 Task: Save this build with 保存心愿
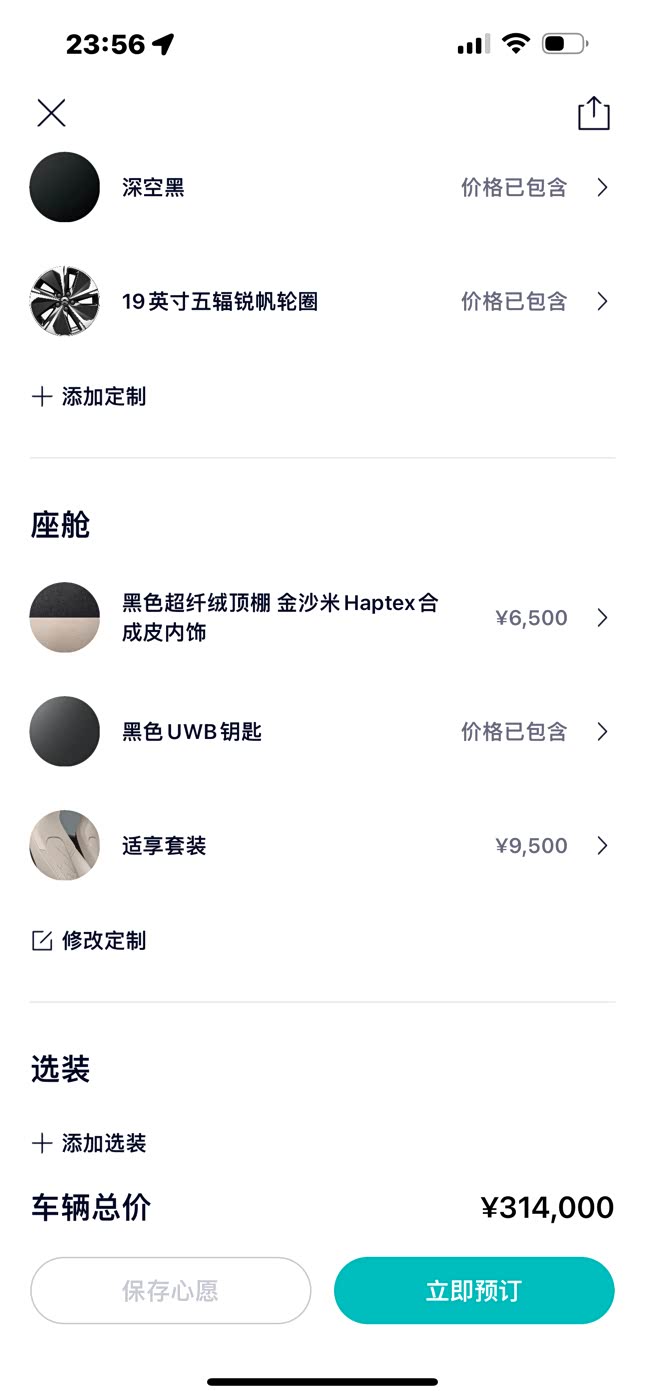point(170,1290)
